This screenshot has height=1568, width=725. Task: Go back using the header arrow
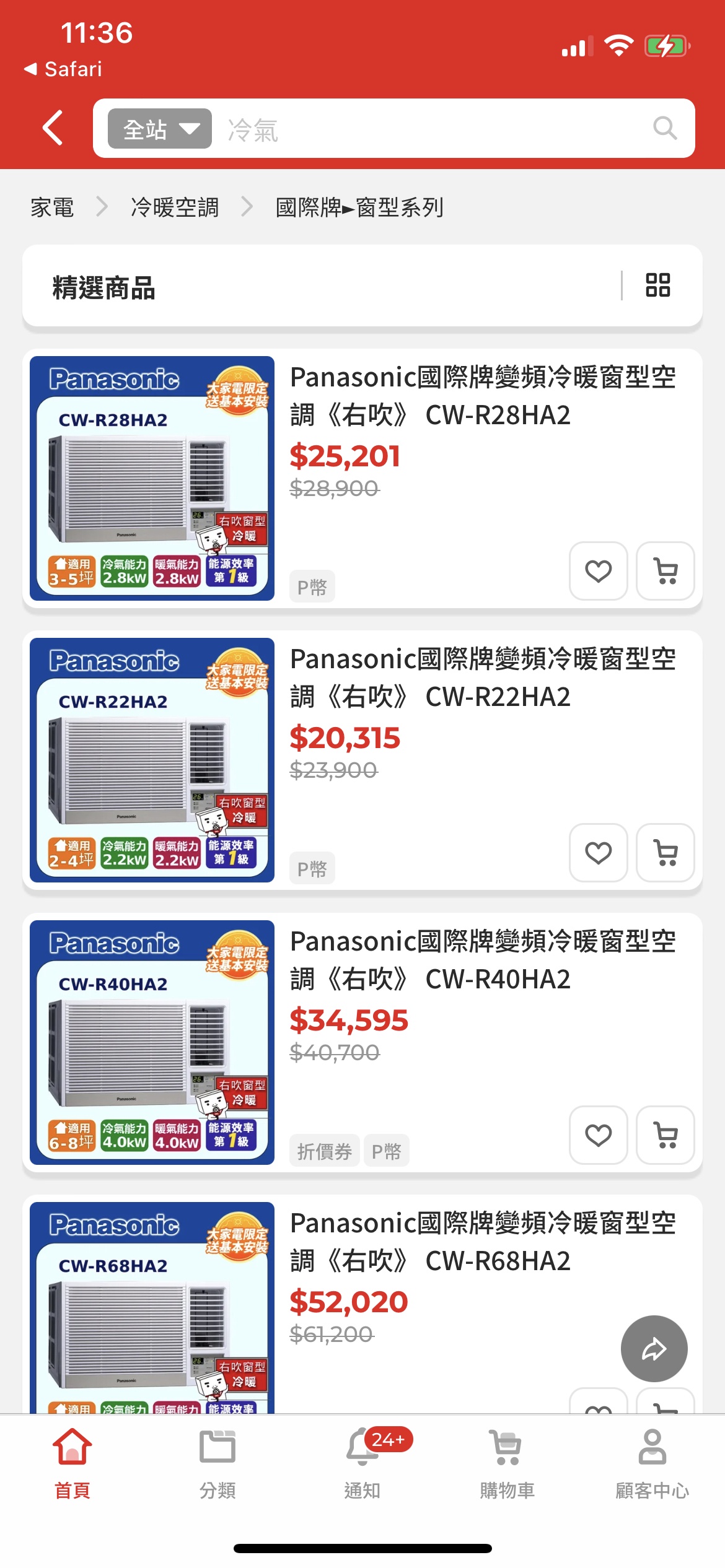click(x=53, y=128)
